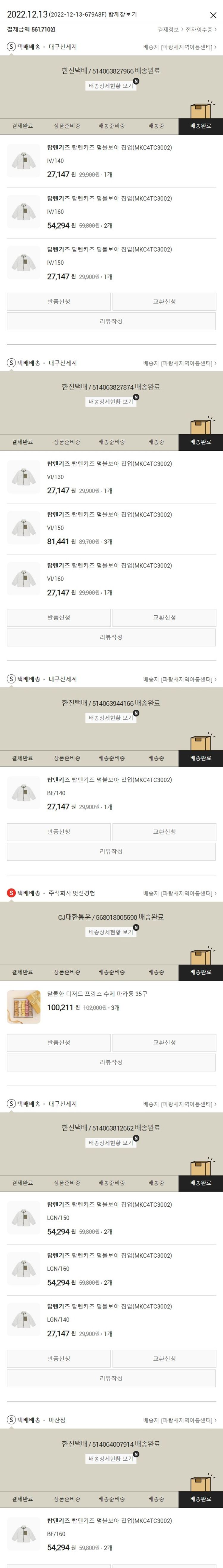View delivery details for tracking 514063812662

click(111, 1143)
